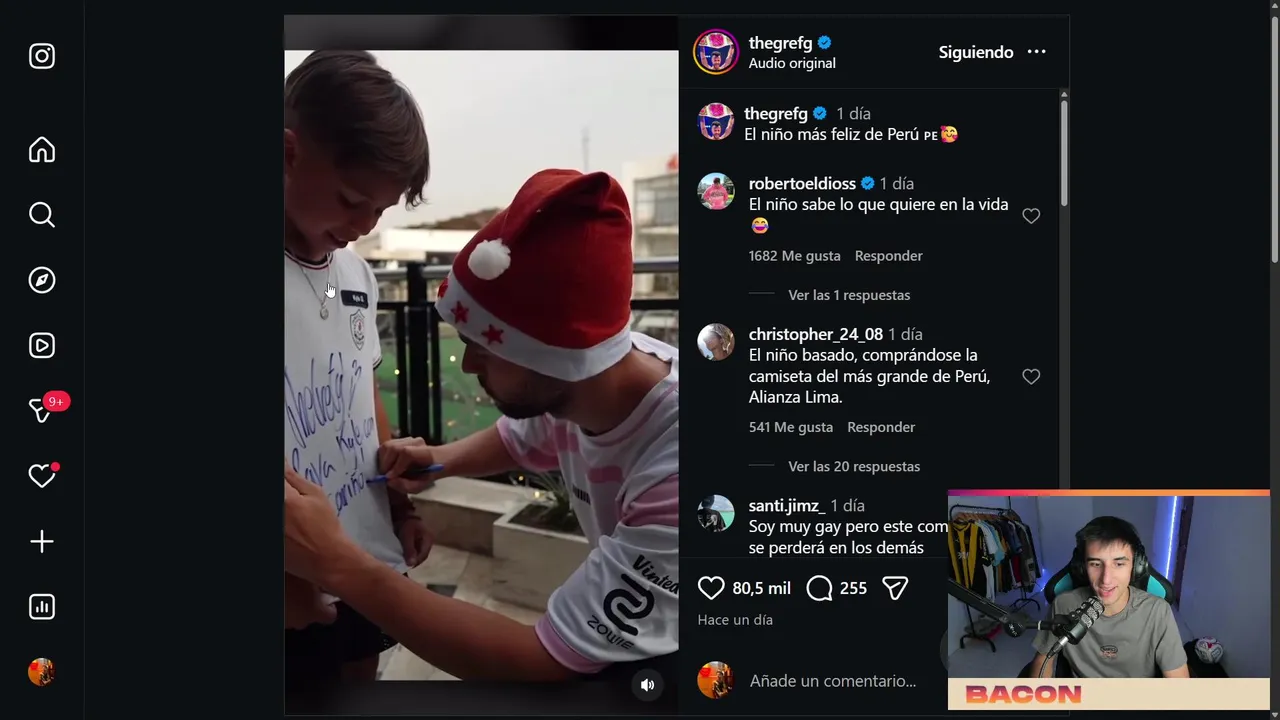The image size is (1280, 720).
Task: Expand Ver las 1 respuestas
Action: point(848,295)
